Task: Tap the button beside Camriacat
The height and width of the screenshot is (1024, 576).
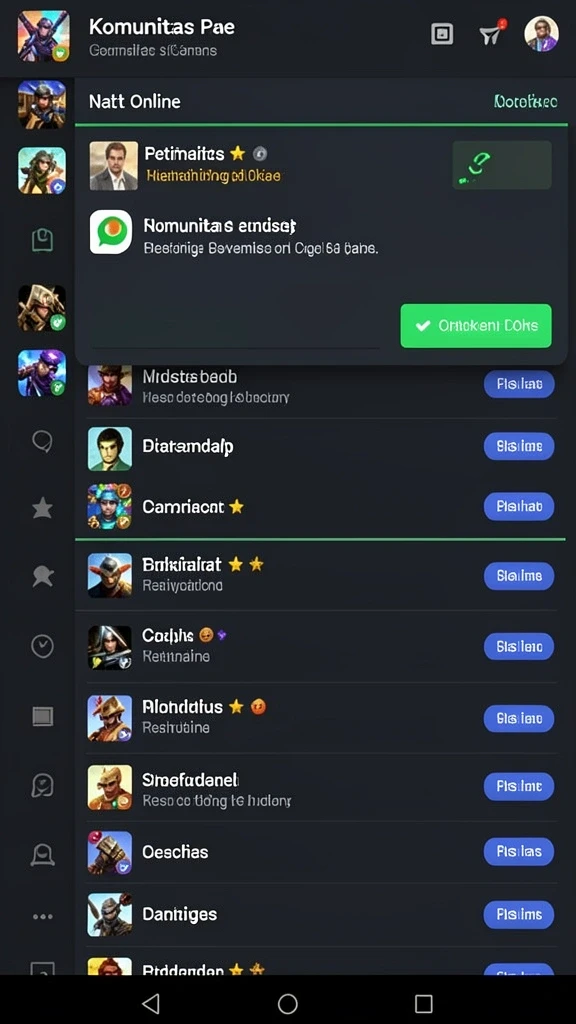Action: [x=519, y=506]
